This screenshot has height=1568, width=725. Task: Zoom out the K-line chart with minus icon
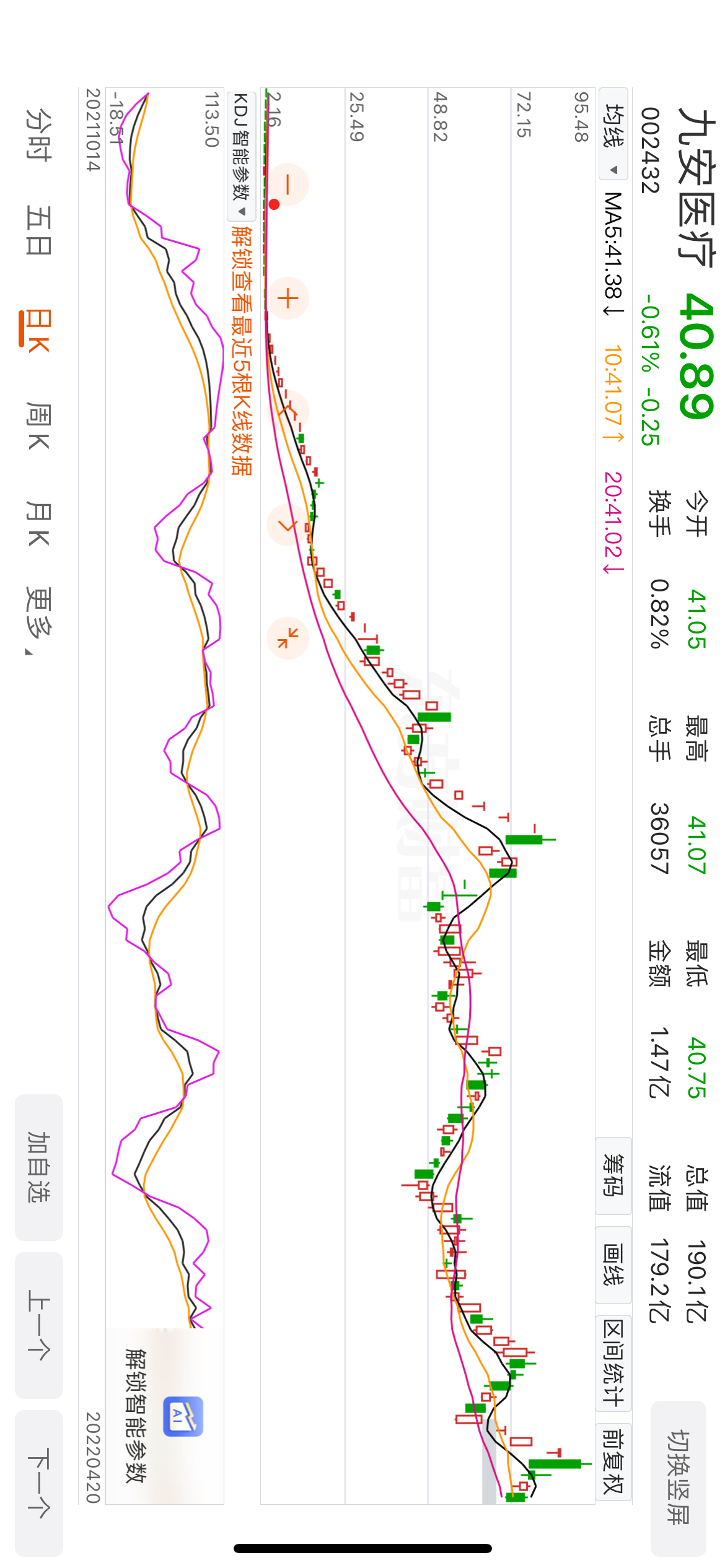point(288,184)
